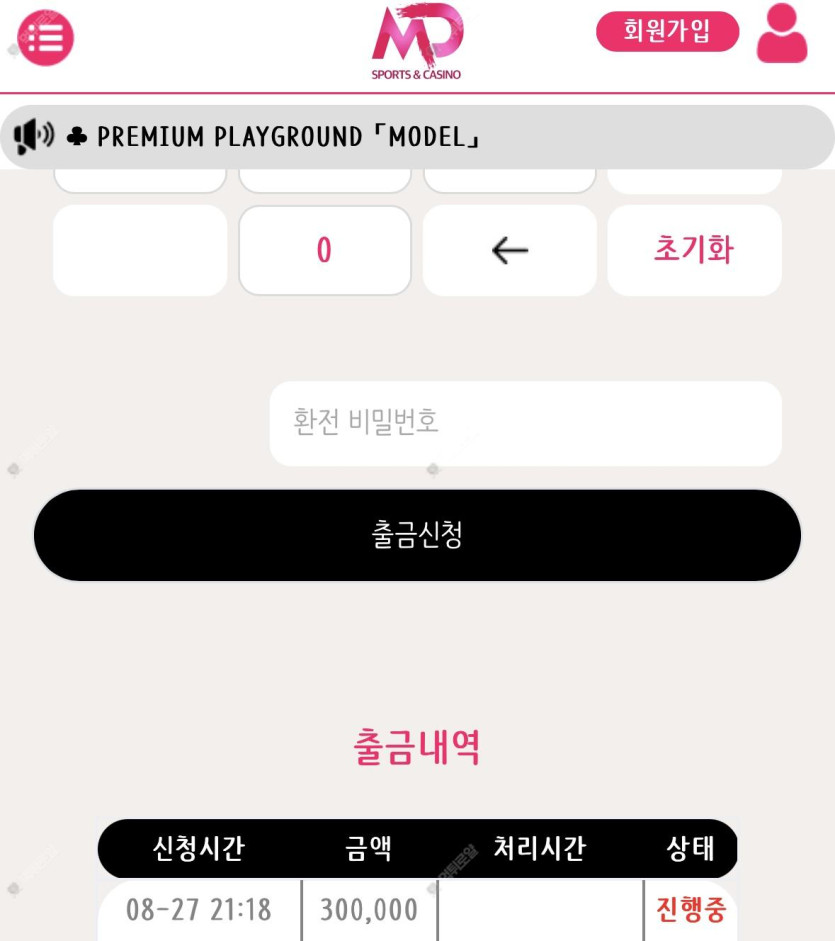Focus the 환전 비밀번호 field
The height and width of the screenshot is (941, 835).
pyautogui.click(x=525, y=422)
